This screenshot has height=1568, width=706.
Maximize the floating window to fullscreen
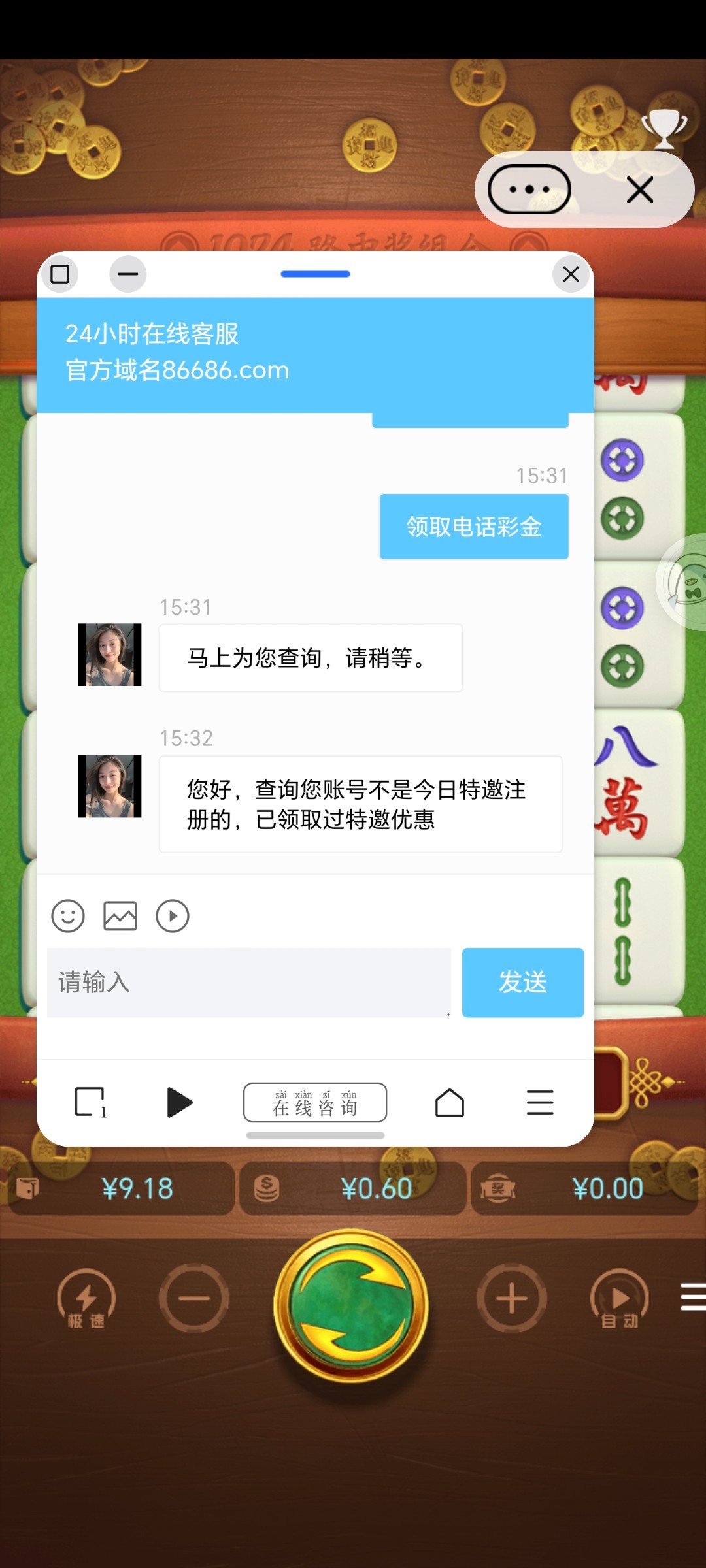[x=60, y=274]
